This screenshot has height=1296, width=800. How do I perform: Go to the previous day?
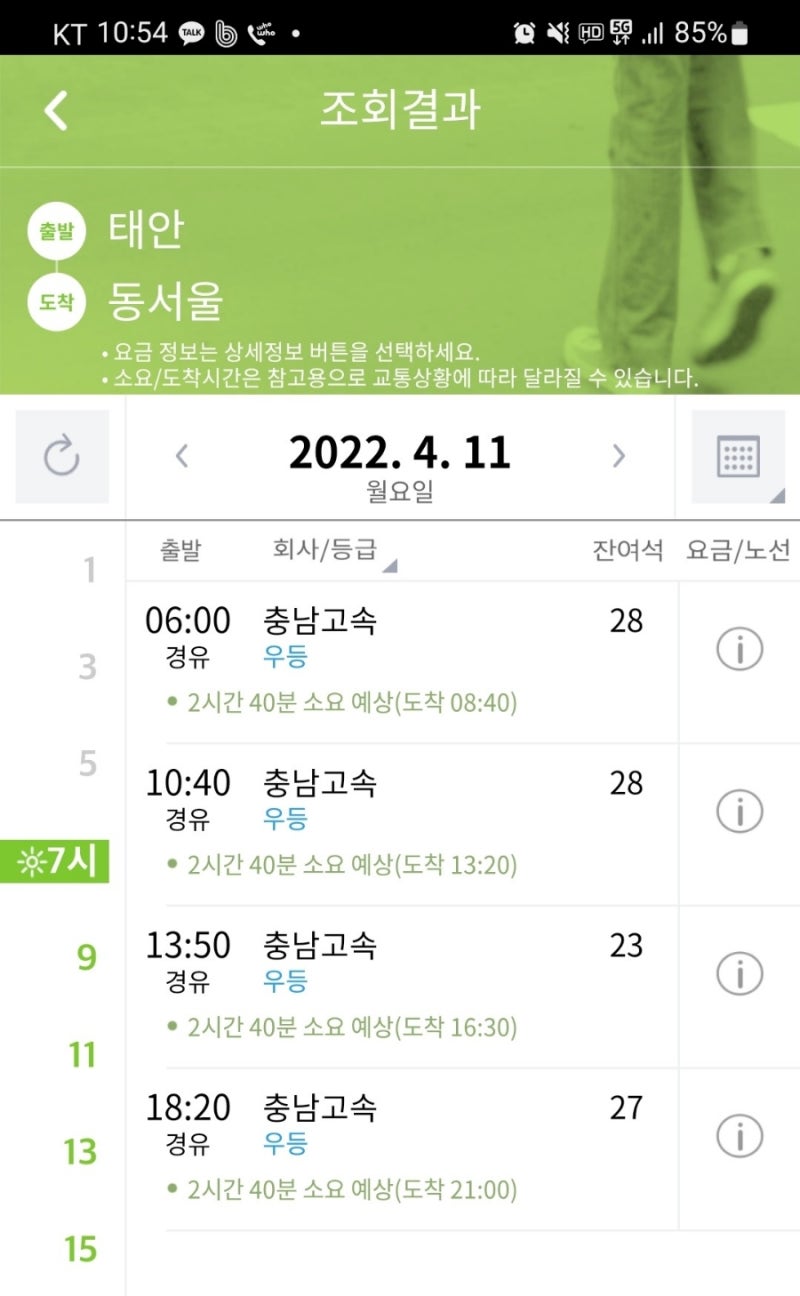(x=182, y=456)
